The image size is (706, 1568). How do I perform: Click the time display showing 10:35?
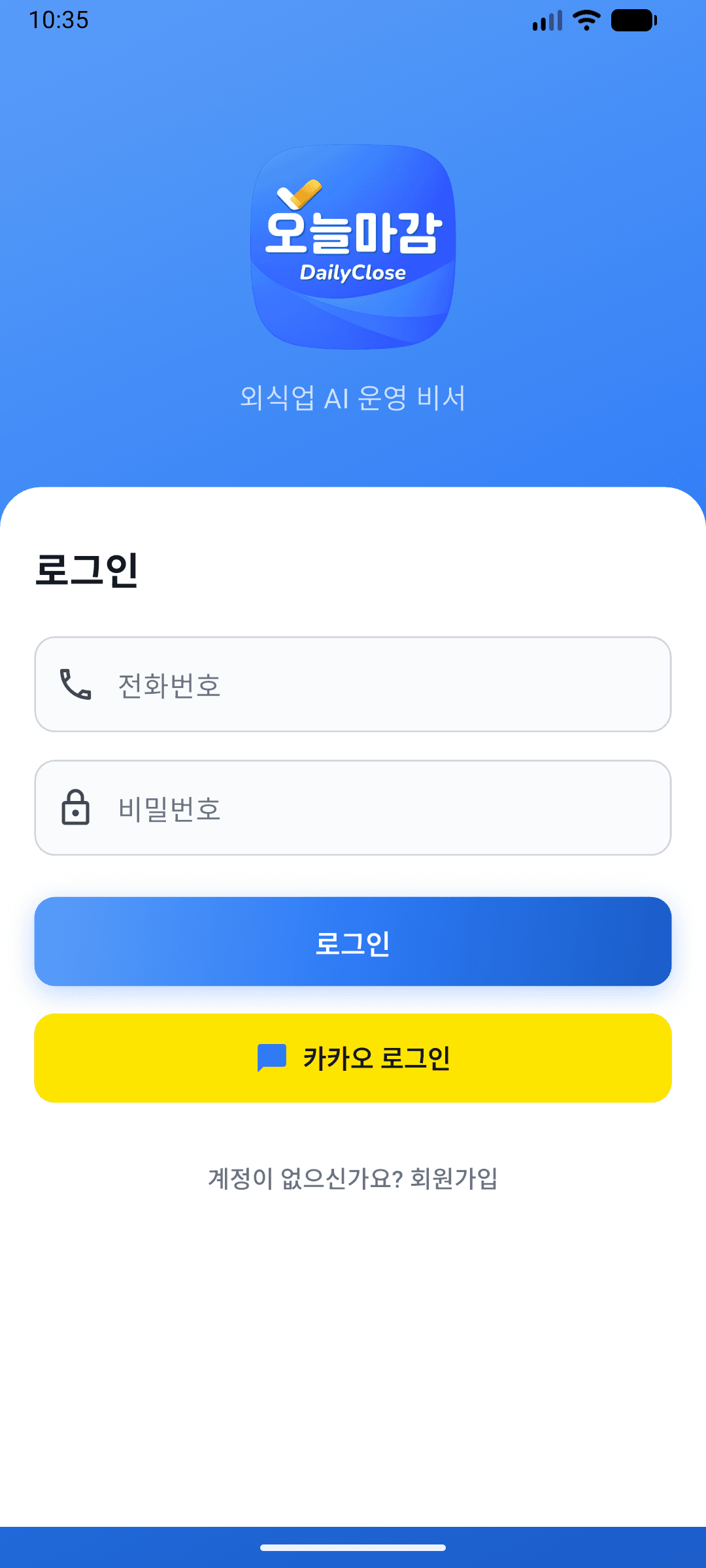(x=59, y=21)
